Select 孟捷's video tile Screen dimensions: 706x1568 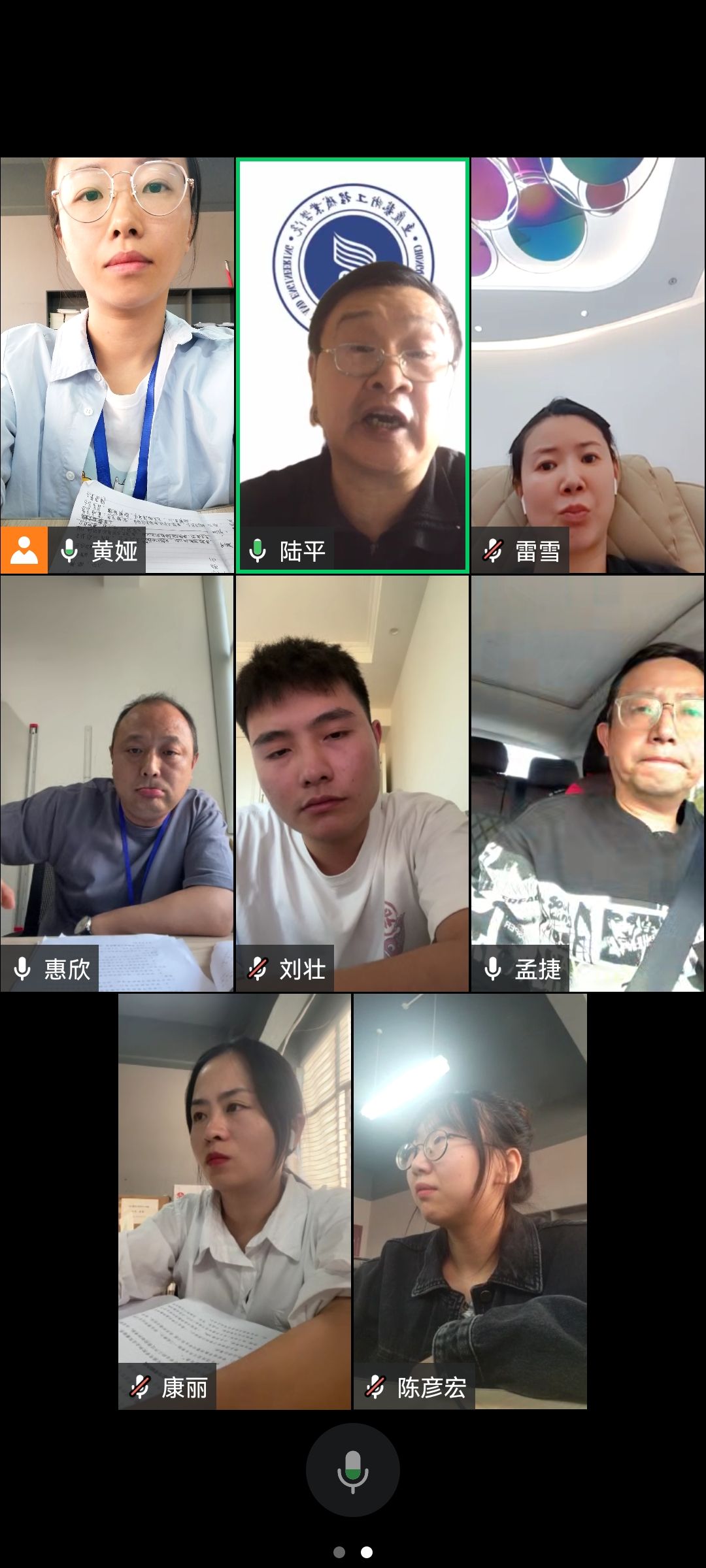[588, 784]
